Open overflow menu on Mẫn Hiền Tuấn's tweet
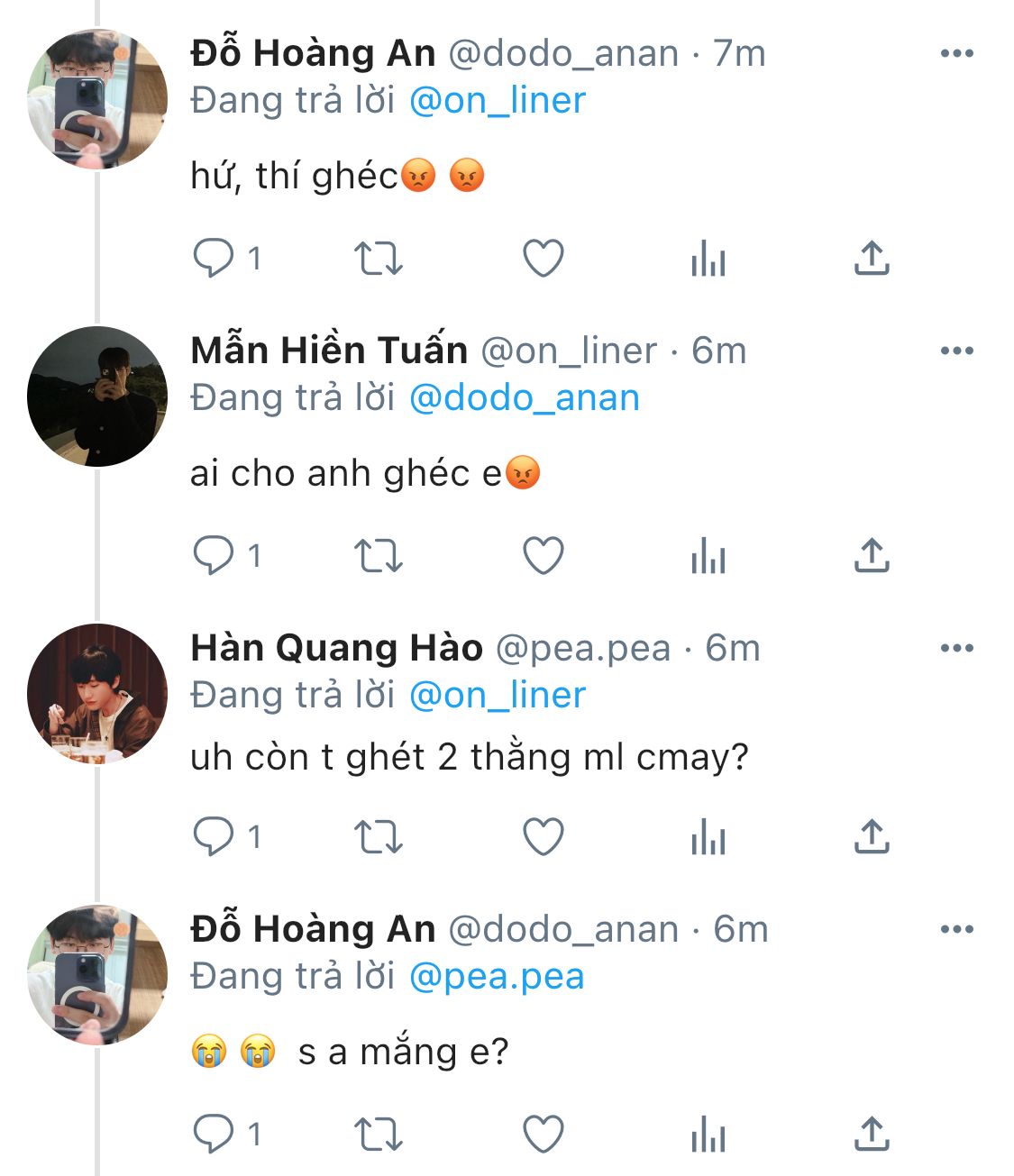Image resolution: width=1014 pixels, height=1176 pixels. (x=956, y=351)
